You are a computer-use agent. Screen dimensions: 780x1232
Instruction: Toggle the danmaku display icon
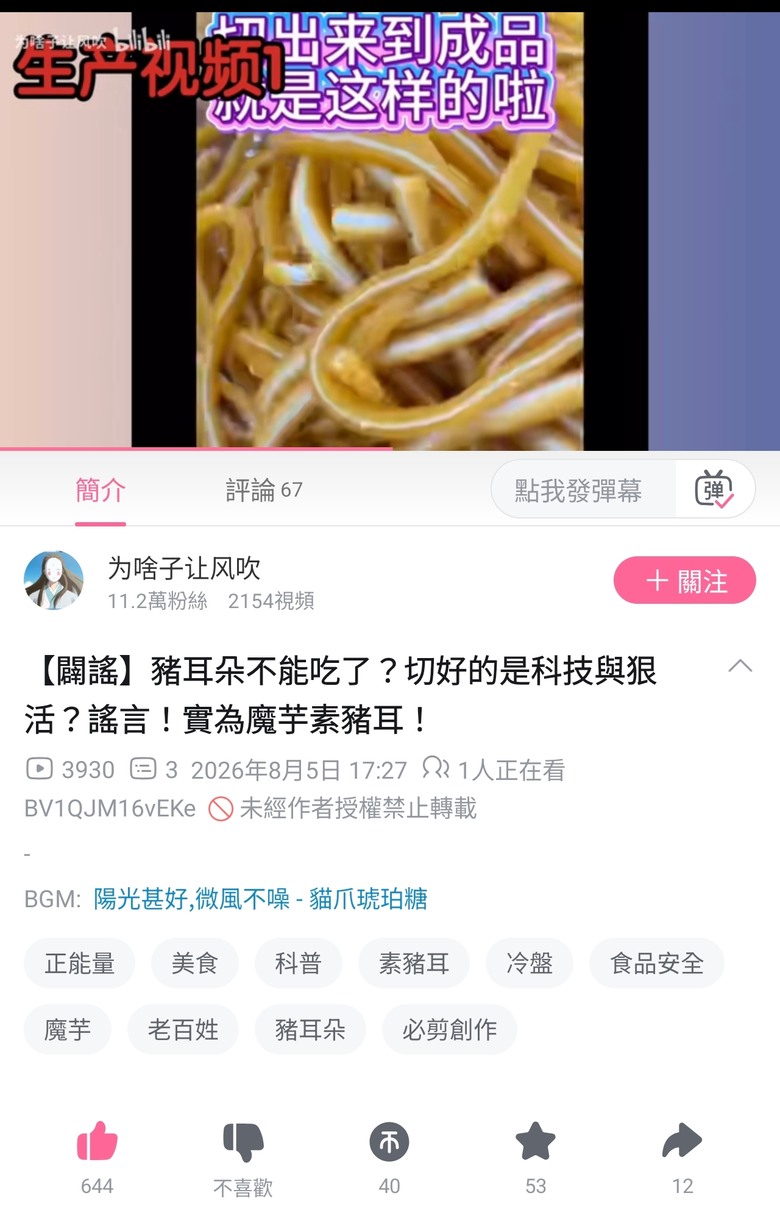tap(714, 490)
